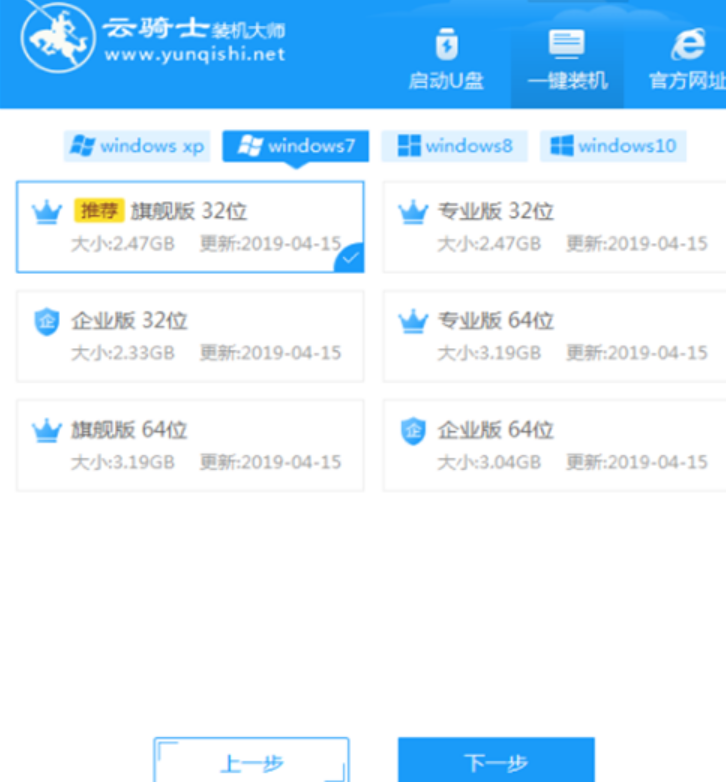The height and width of the screenshot is (782, 726).
Task: Select the 企业版 64位 system
Action: click(555, 445)
